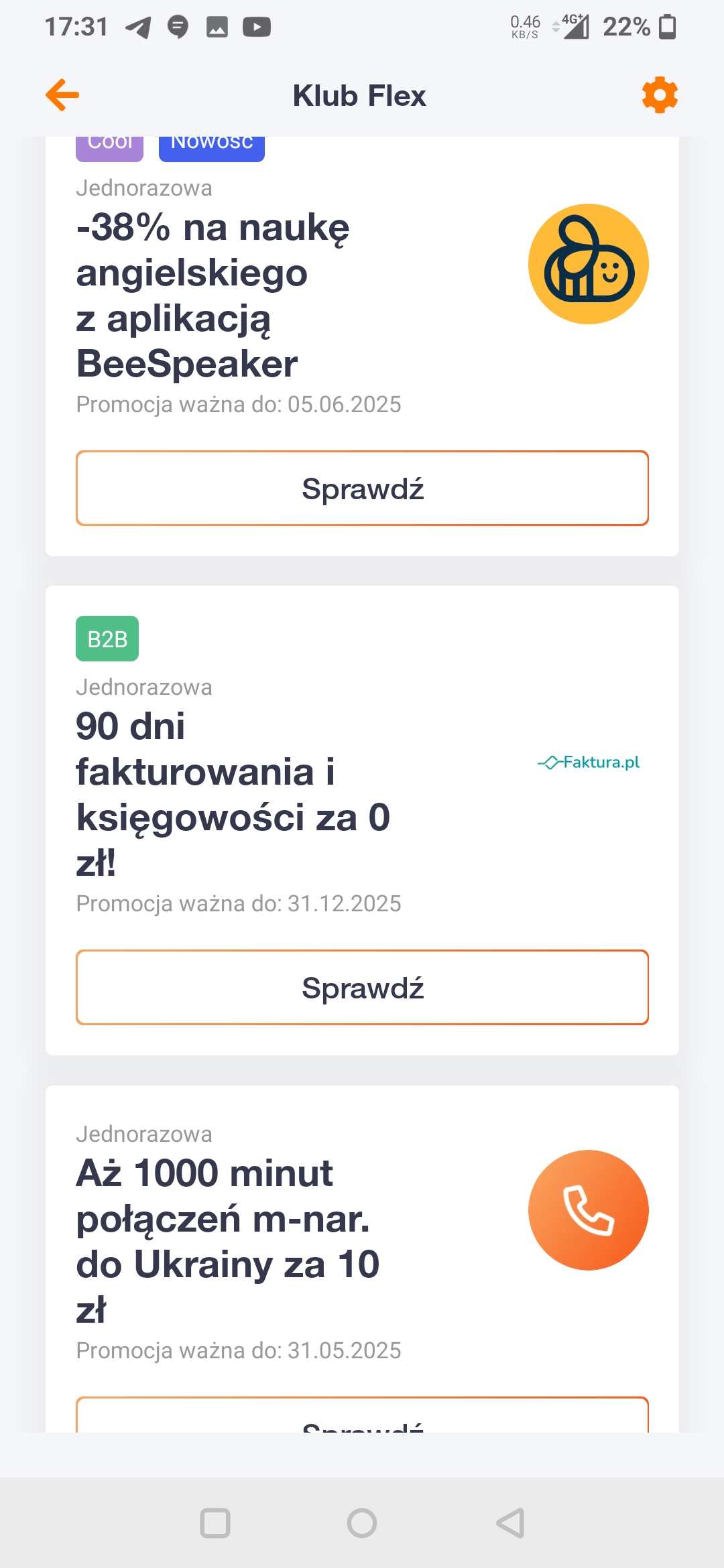Open recent apps from navigation bar
724x1568 pixels.
click(x=215, y=1523)
